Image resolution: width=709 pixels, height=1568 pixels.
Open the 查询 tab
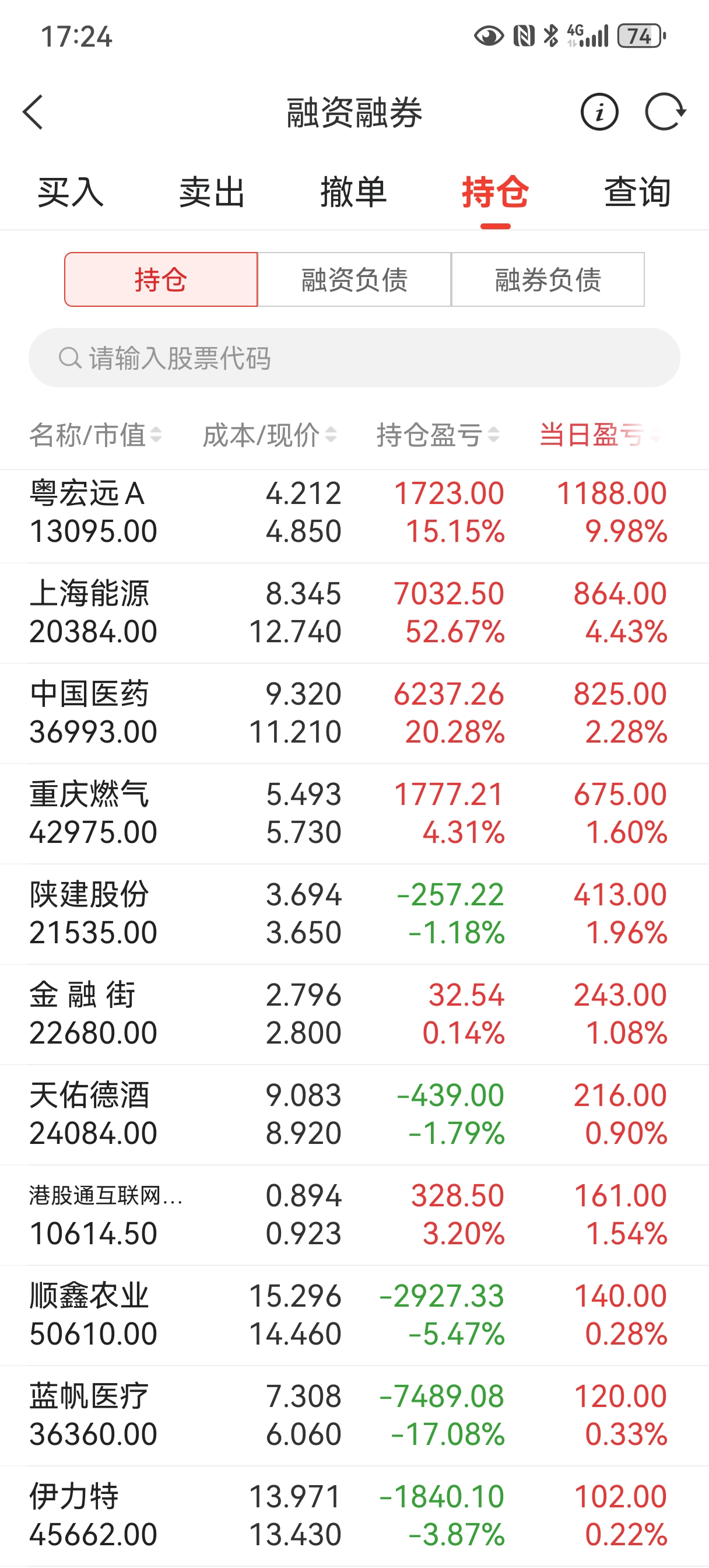coord(637,192)
